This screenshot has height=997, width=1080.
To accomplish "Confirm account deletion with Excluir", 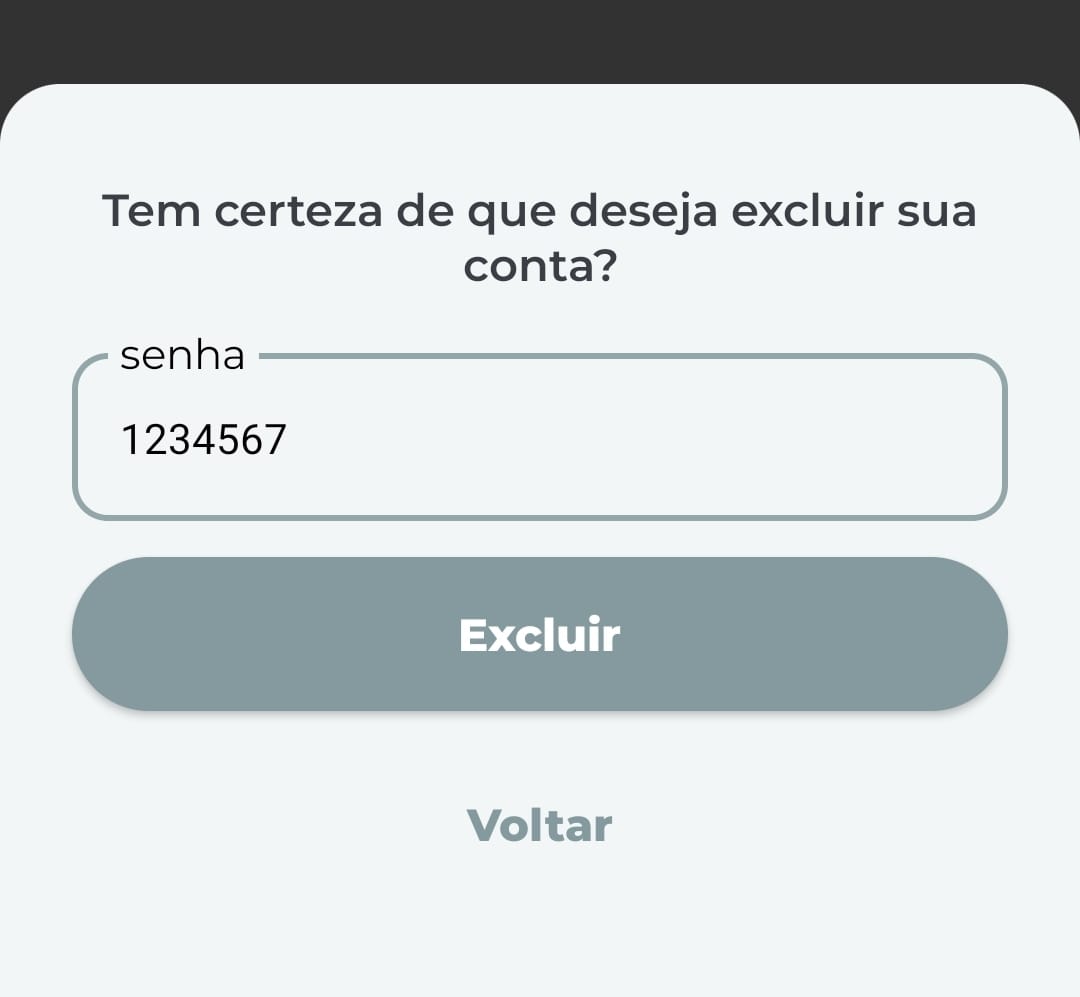I will tap(540, 634).
